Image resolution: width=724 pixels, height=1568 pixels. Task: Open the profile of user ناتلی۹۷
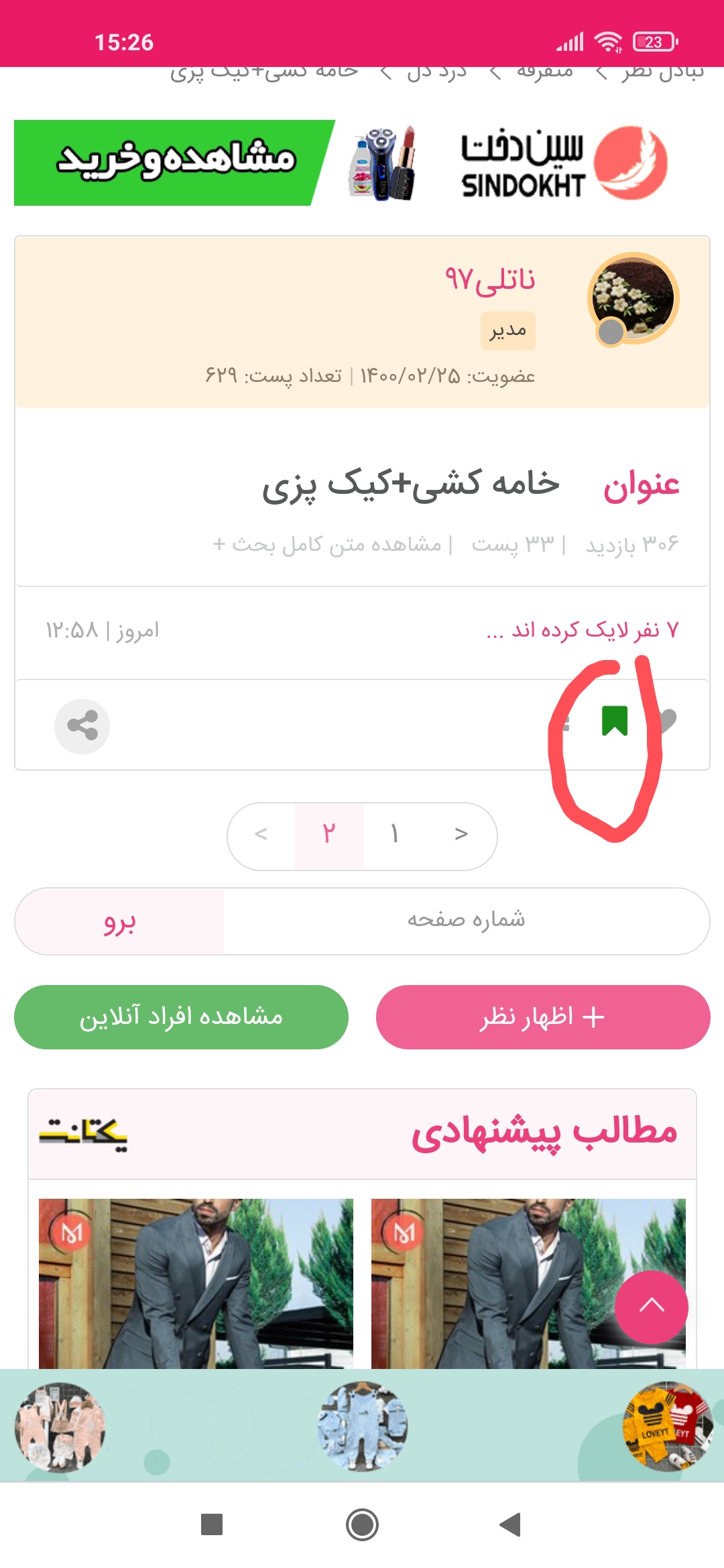point(490,279)
